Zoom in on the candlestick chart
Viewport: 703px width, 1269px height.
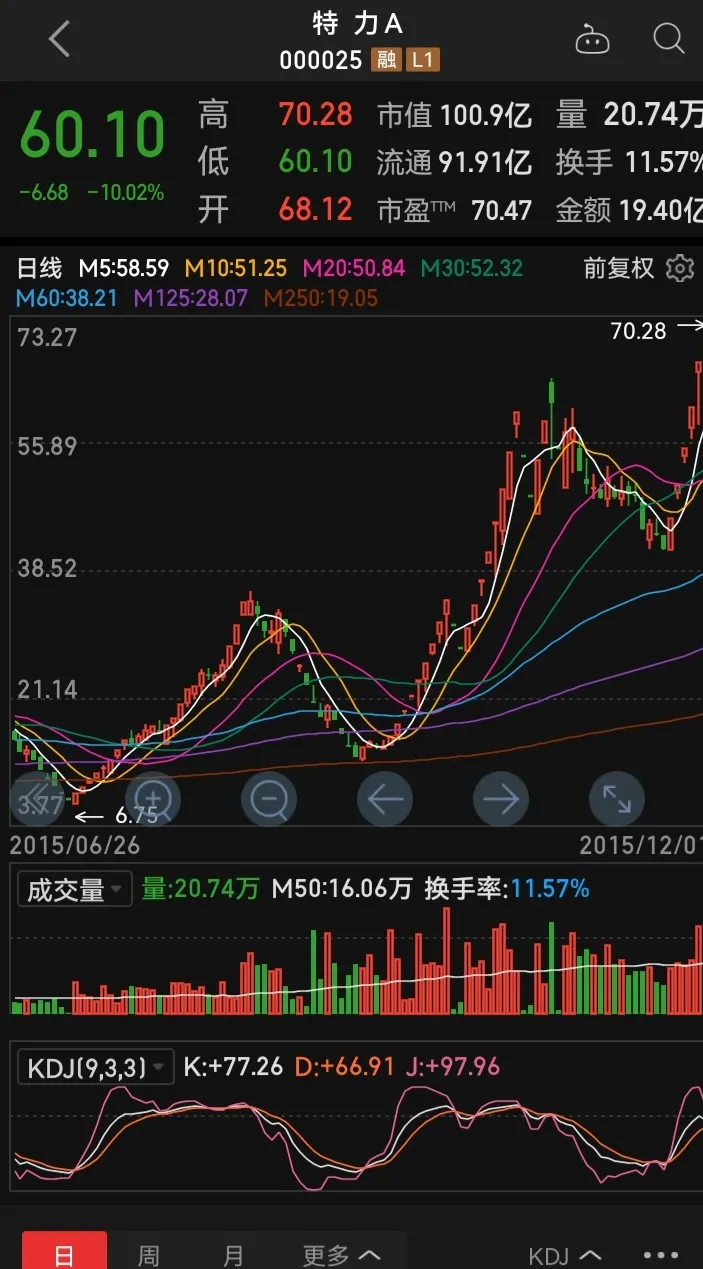point(154,799)
